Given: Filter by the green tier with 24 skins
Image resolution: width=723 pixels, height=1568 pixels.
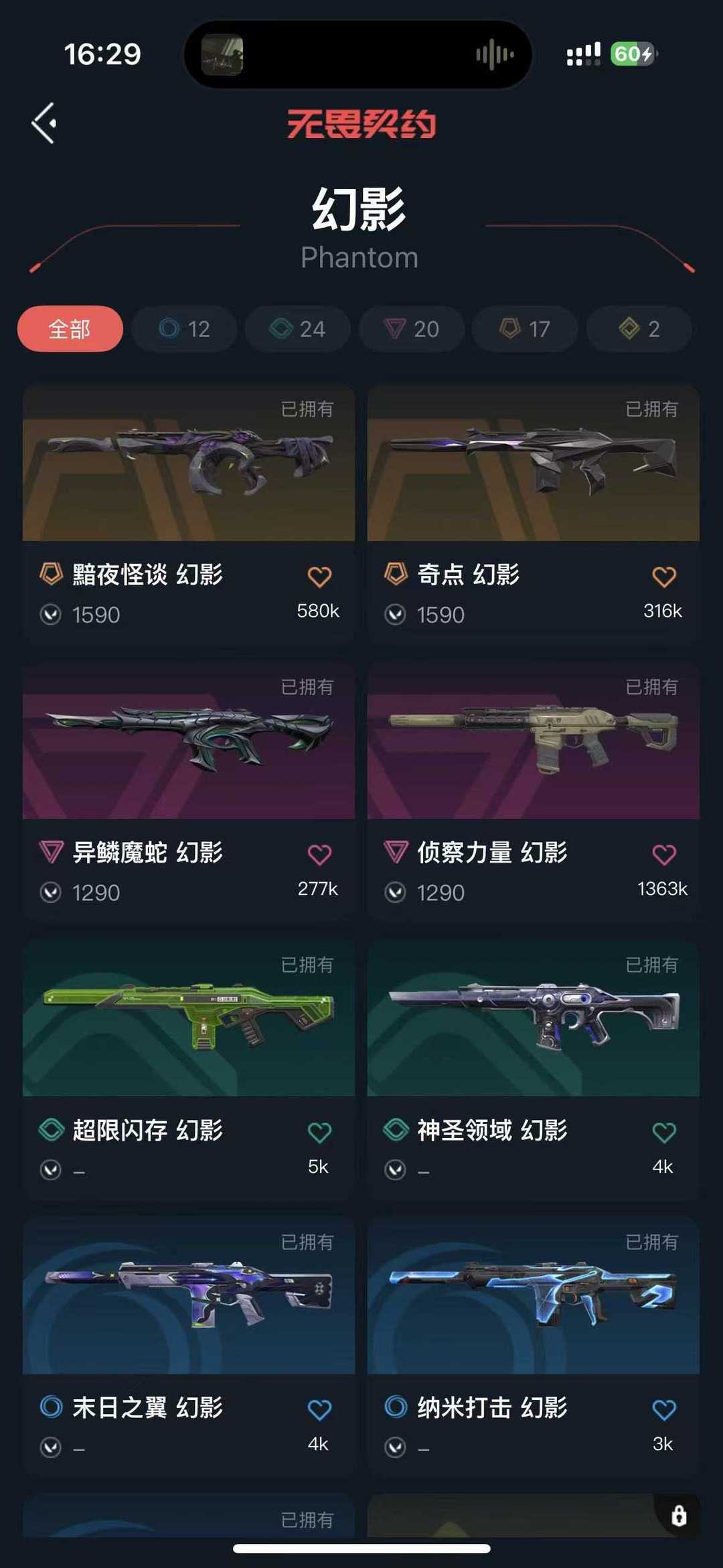Looking at the screenshot, I should click(x=297, y=329).
